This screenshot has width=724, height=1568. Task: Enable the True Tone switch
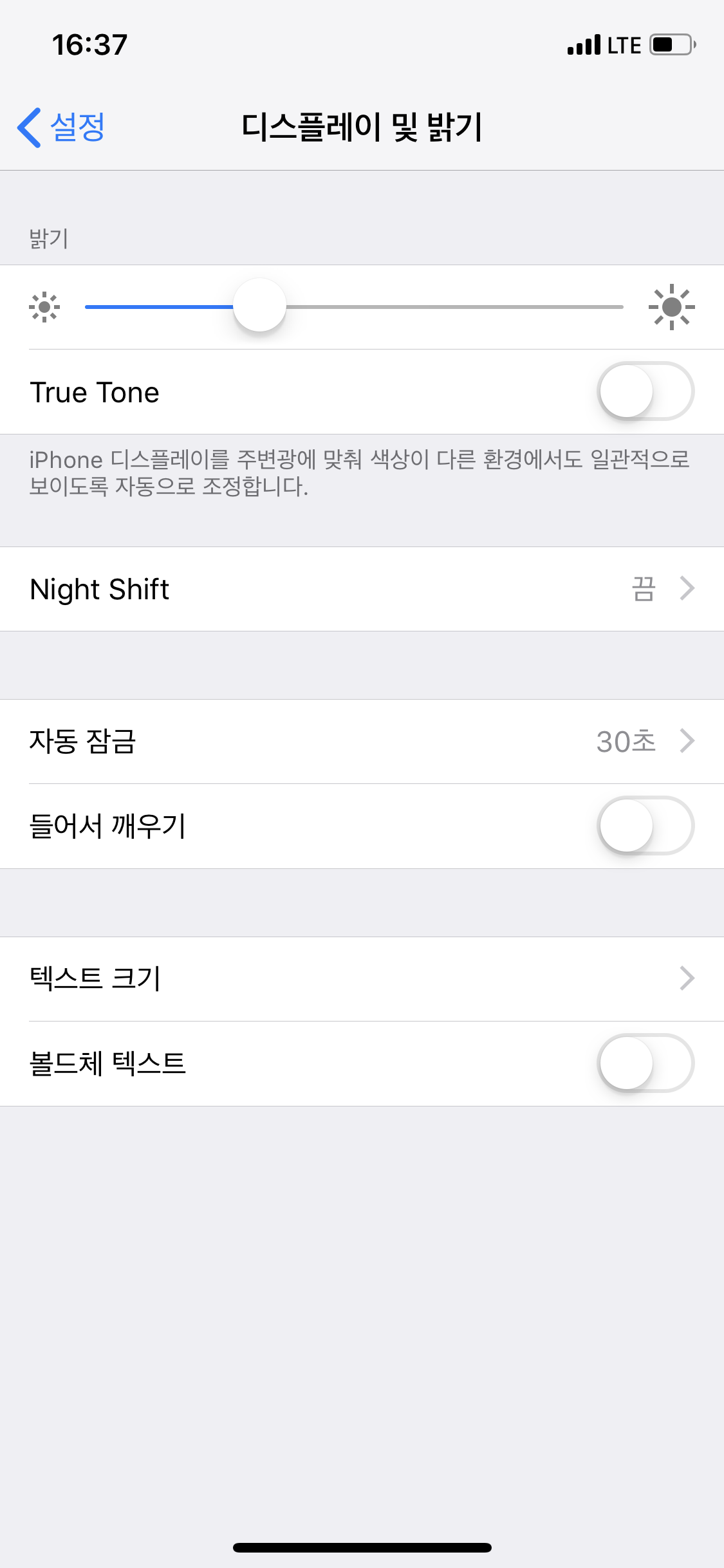645,391
